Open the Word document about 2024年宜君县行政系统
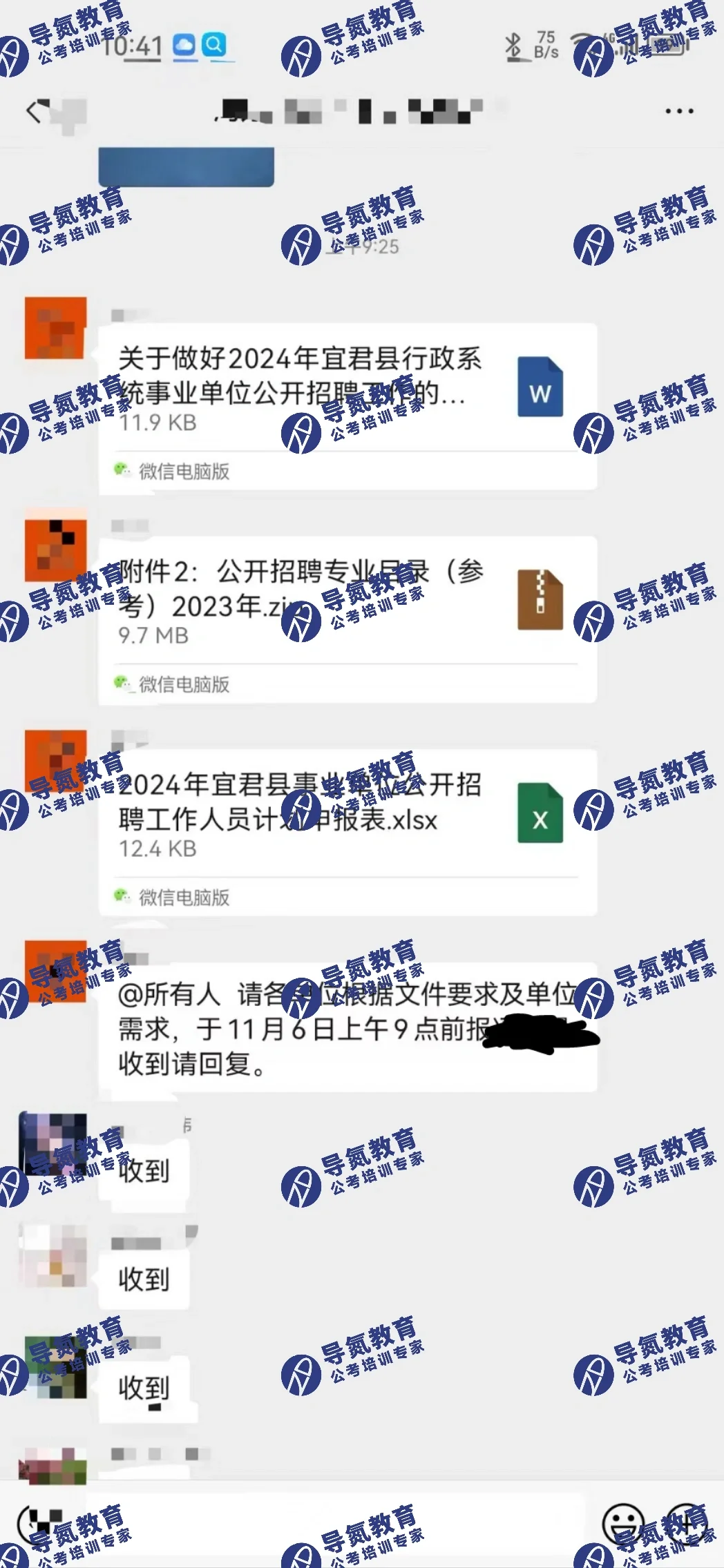The height and width of the screenshot is (1568, 724). pyautogui.click(x=347, y=407)
